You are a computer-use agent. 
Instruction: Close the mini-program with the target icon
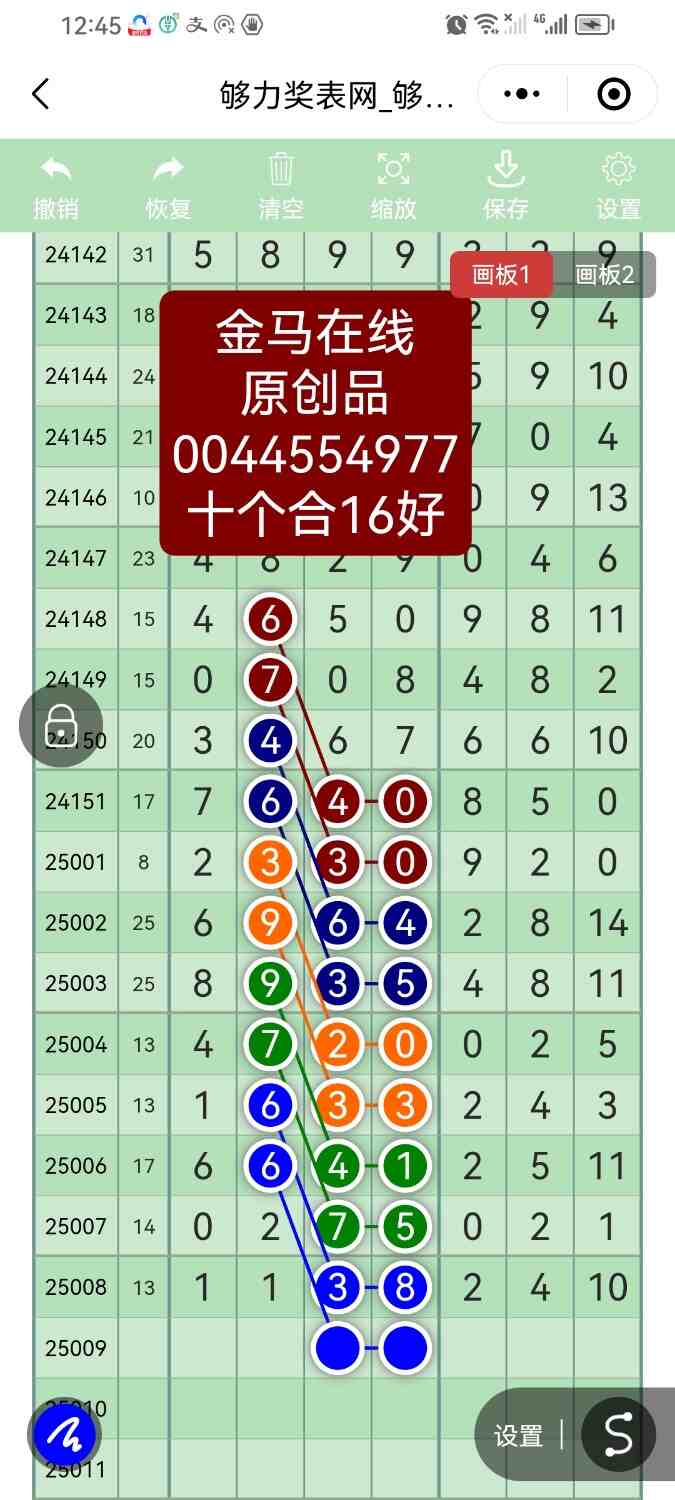(x=613, y=95)
